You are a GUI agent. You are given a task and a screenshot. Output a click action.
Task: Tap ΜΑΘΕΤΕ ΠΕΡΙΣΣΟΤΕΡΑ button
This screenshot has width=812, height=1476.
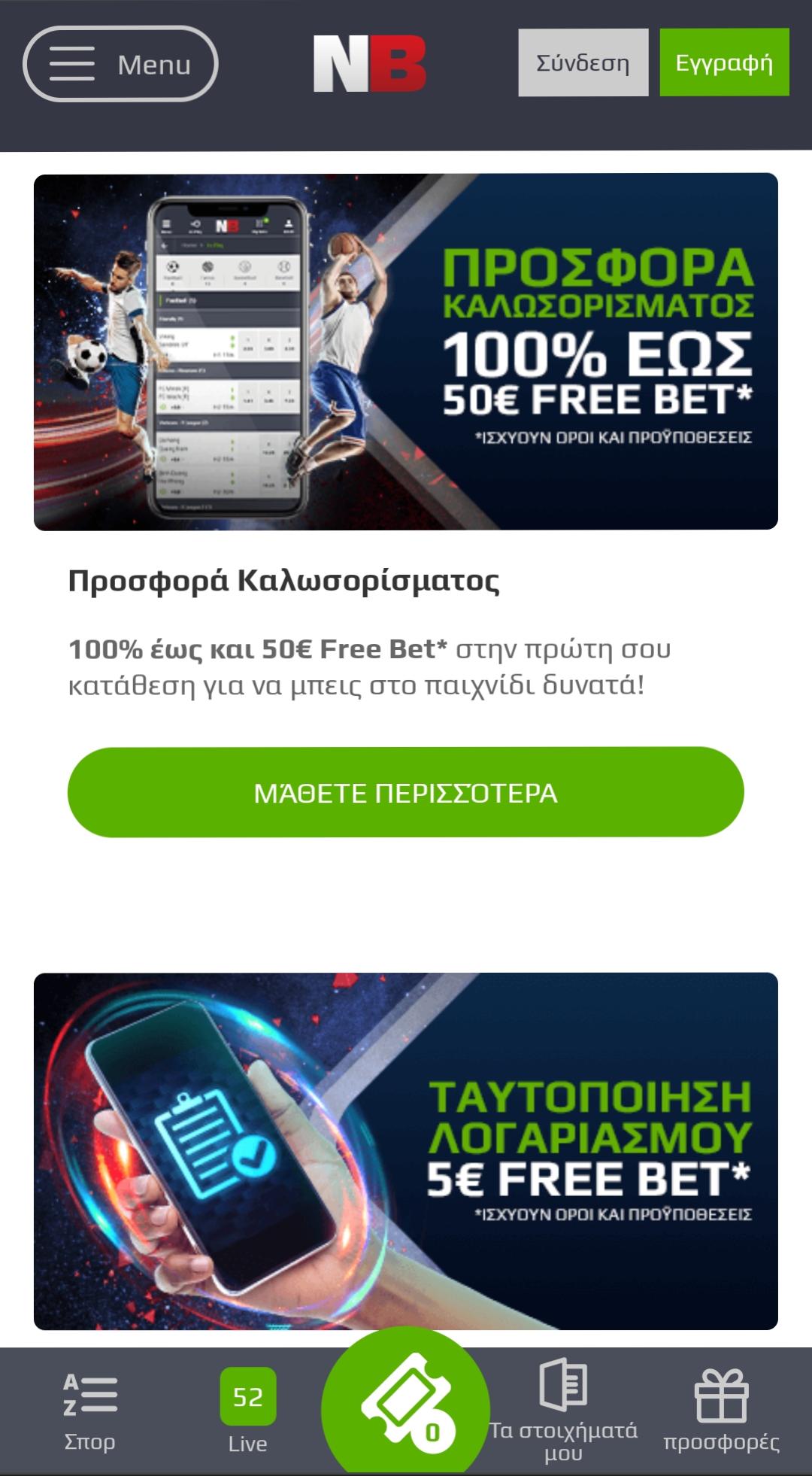[x=406, y=792]
